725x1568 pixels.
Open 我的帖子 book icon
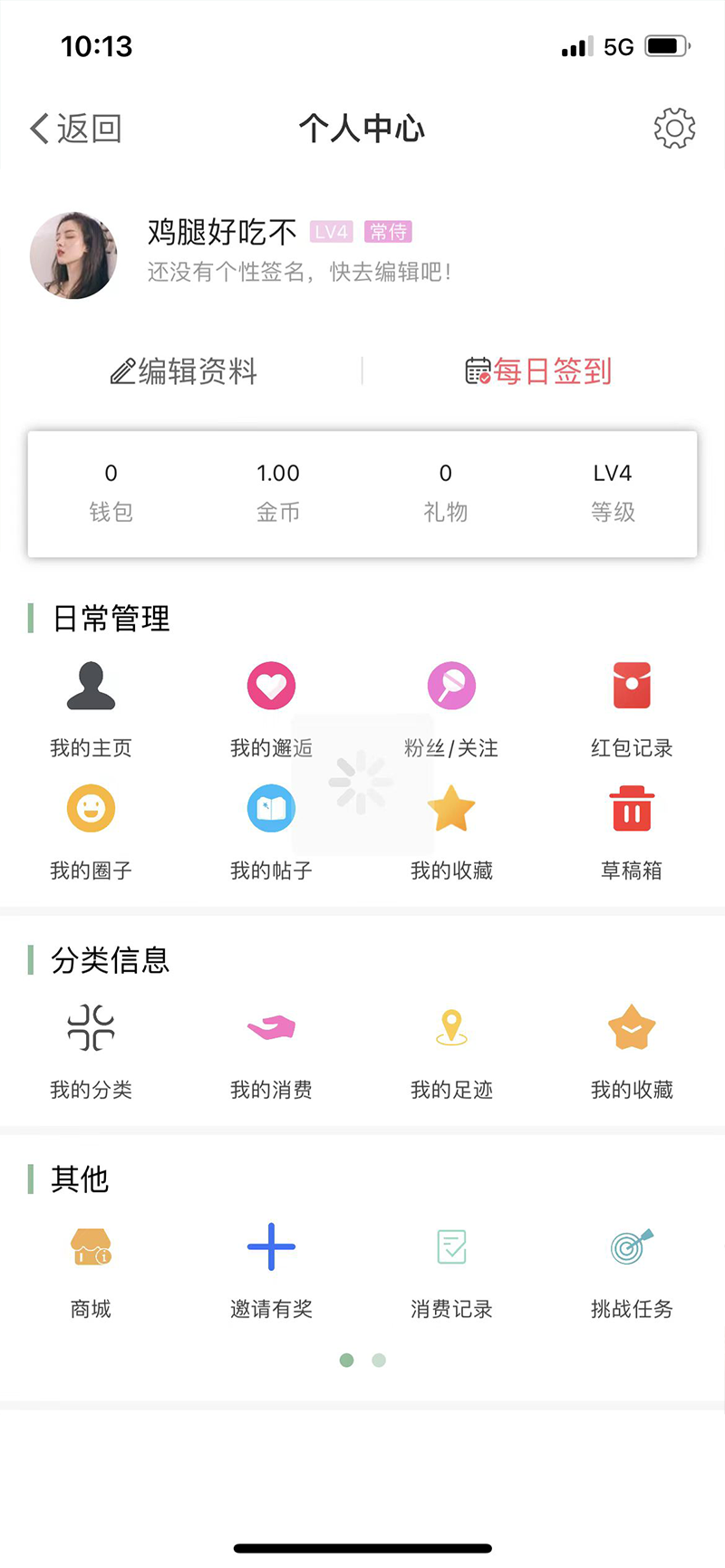[x=271, y=809]
